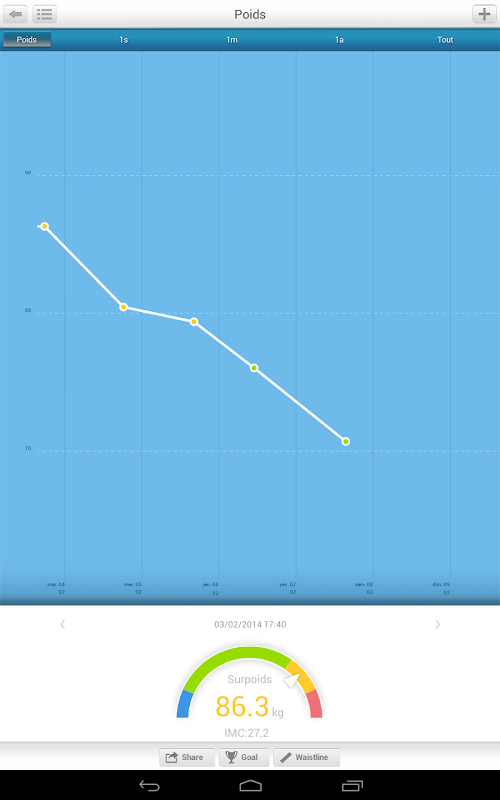Open the Goal settings
Image resolution: width=500 pixels, height=800 pixels.
[244, 757]
